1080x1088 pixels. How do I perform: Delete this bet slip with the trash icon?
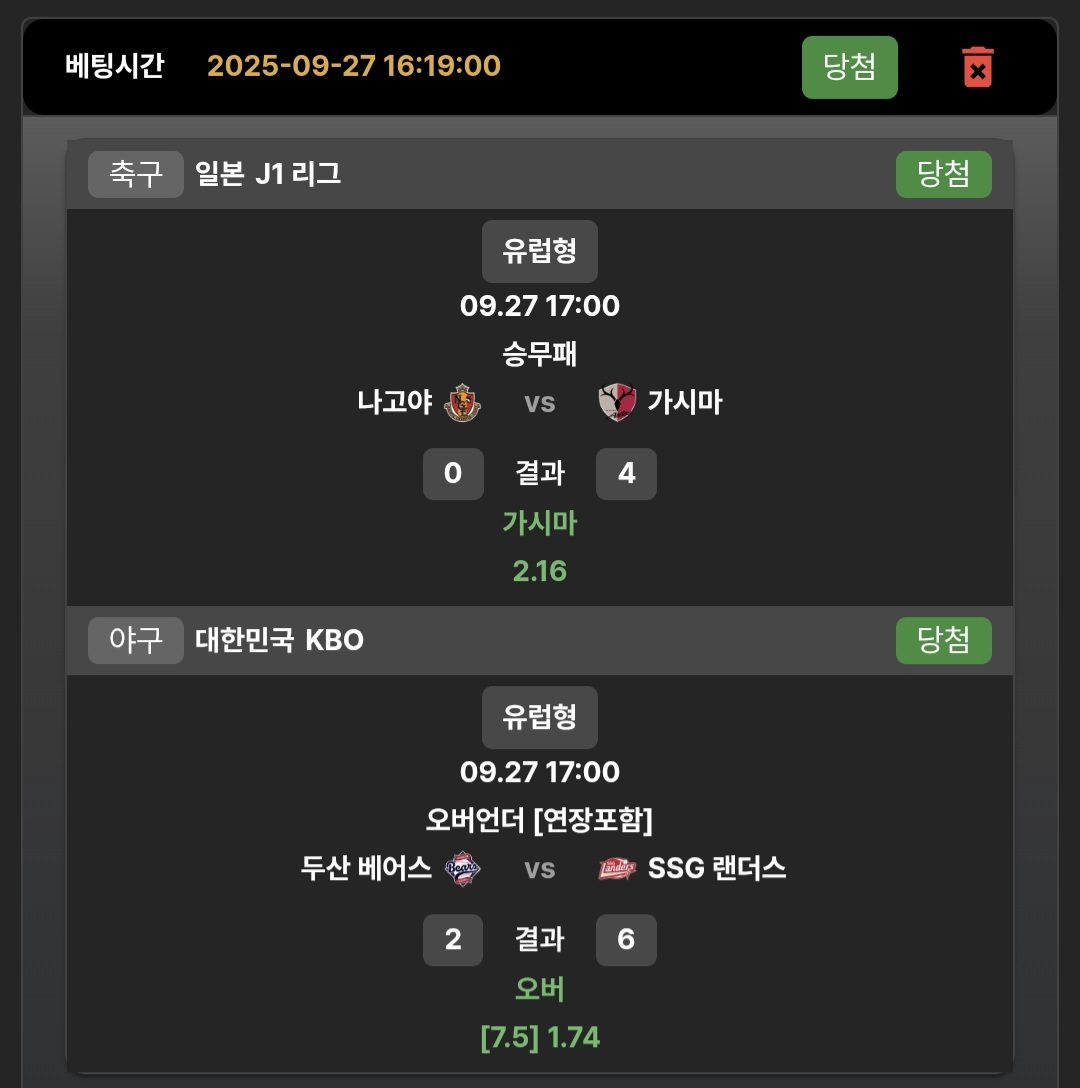coord(977,67)
